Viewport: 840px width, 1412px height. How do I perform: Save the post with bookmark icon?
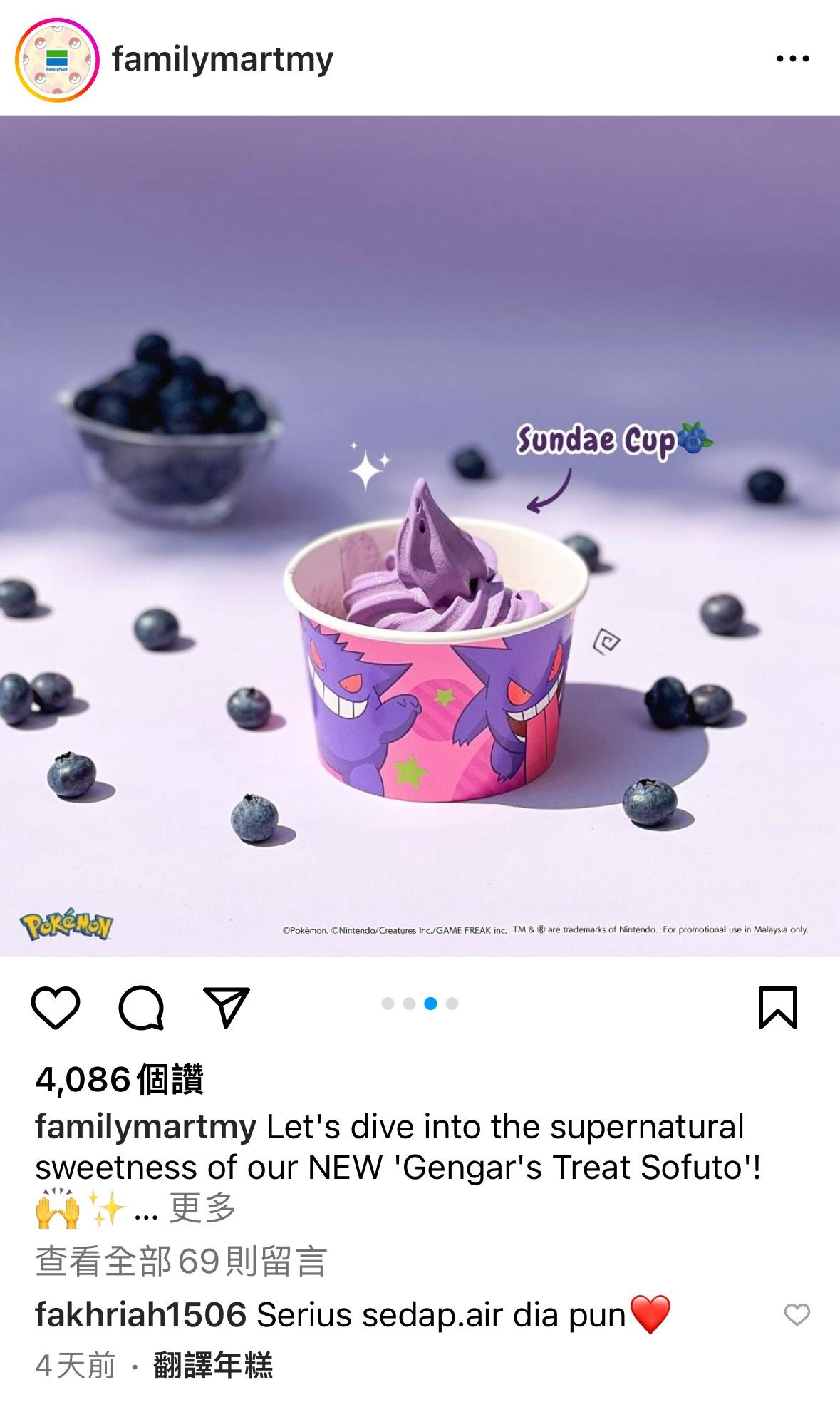(777, 1008)
